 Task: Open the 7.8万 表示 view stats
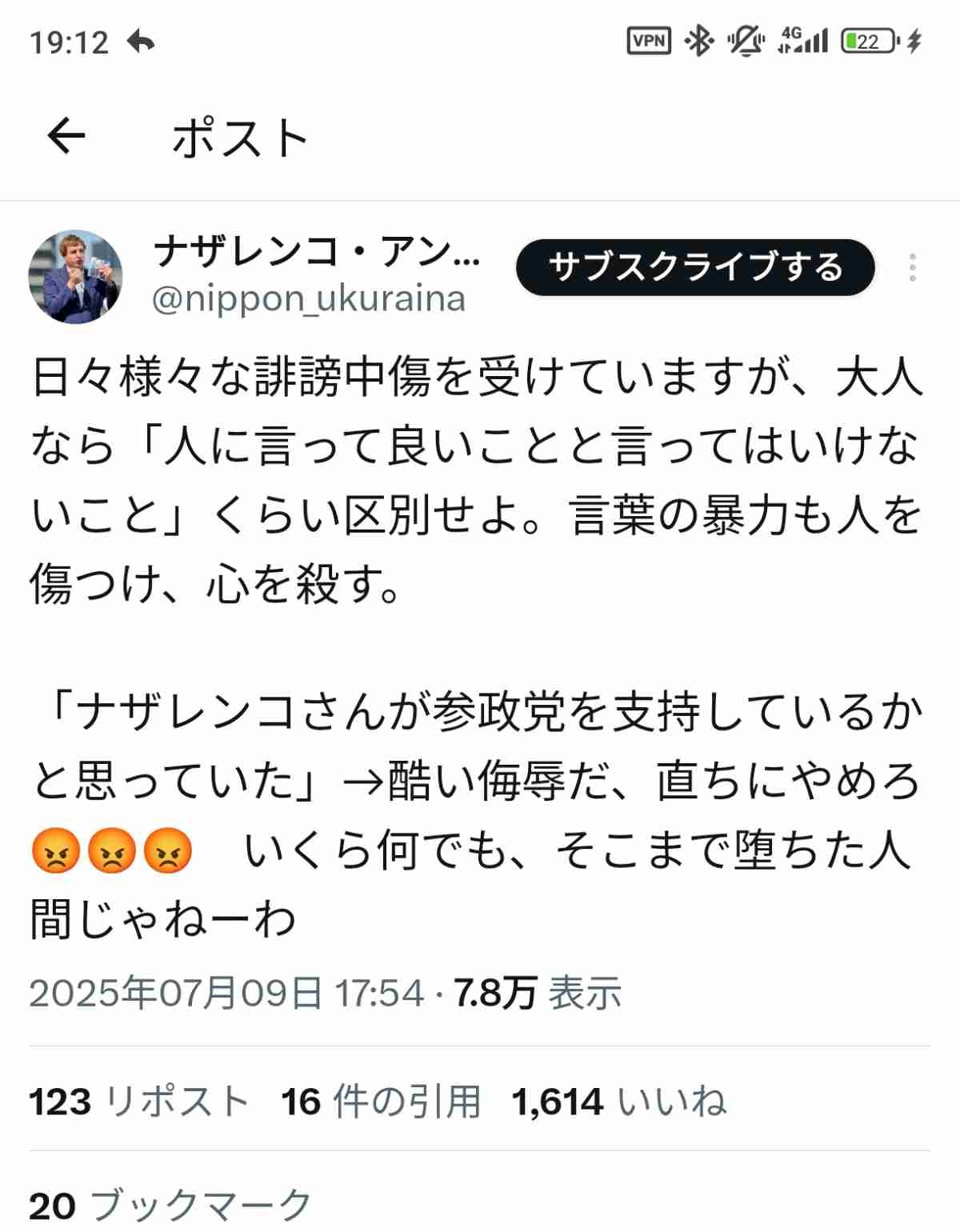[538, 993]
